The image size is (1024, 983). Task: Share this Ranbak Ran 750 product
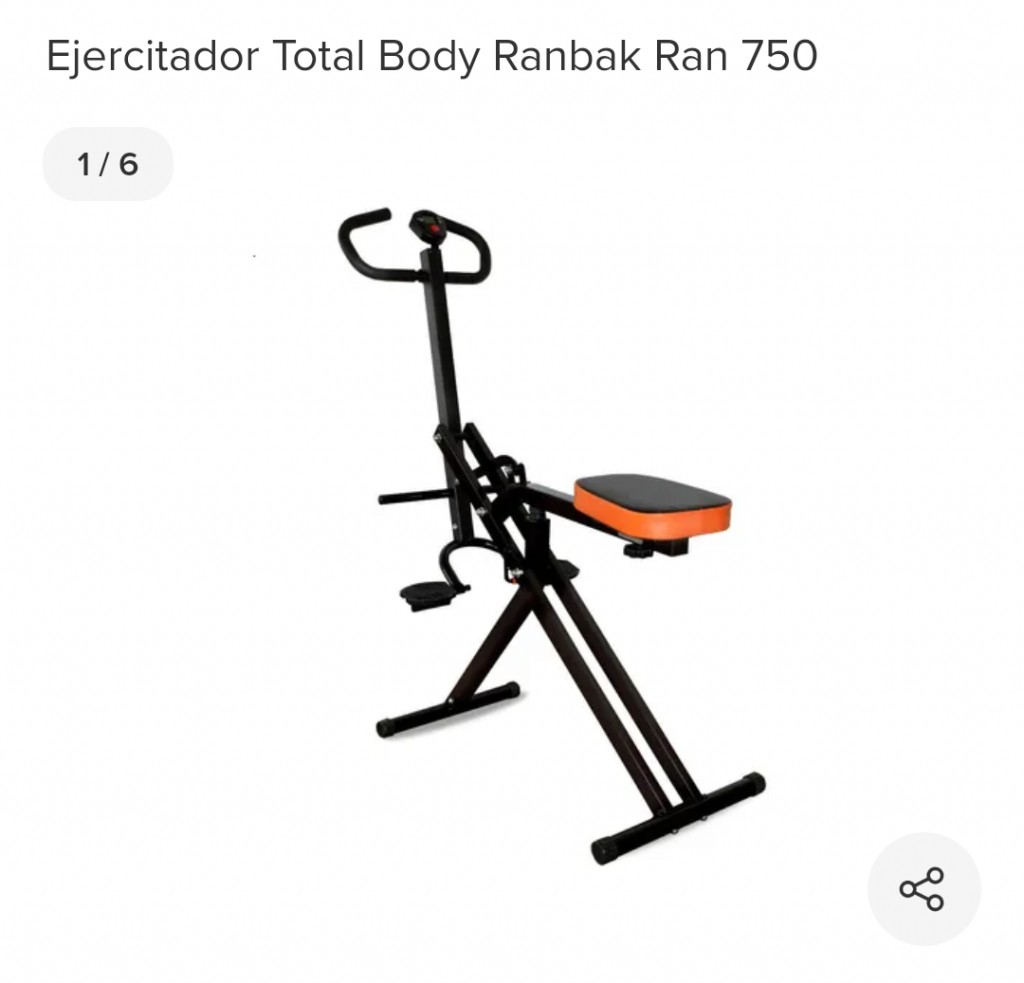(922, 888)
